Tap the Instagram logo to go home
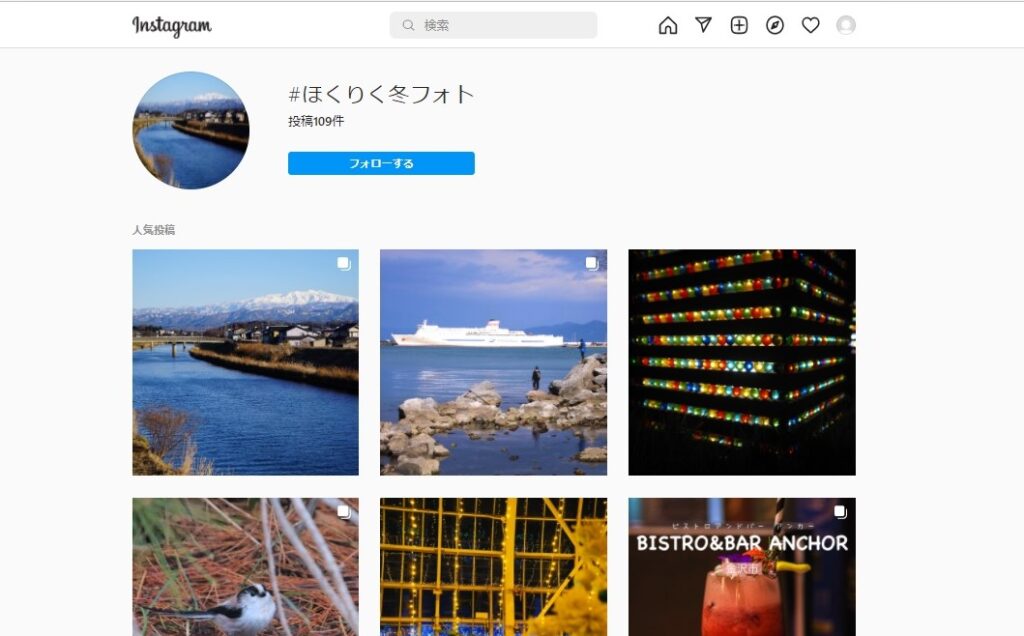Viewport: 1024px width, 636px height. (x=172, y=26)
